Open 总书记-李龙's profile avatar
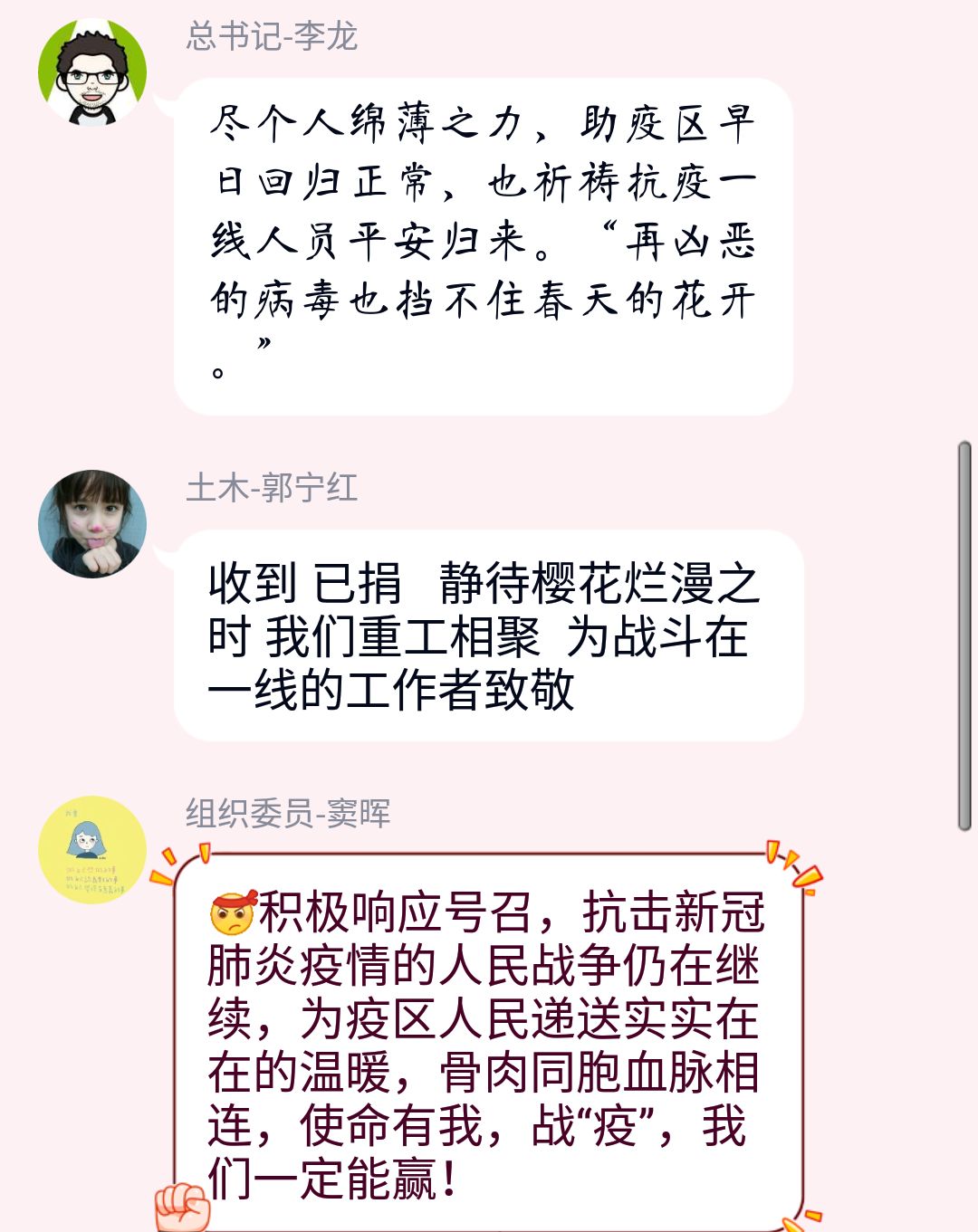Screen dimensions: 978x1232 click(92, 72)
